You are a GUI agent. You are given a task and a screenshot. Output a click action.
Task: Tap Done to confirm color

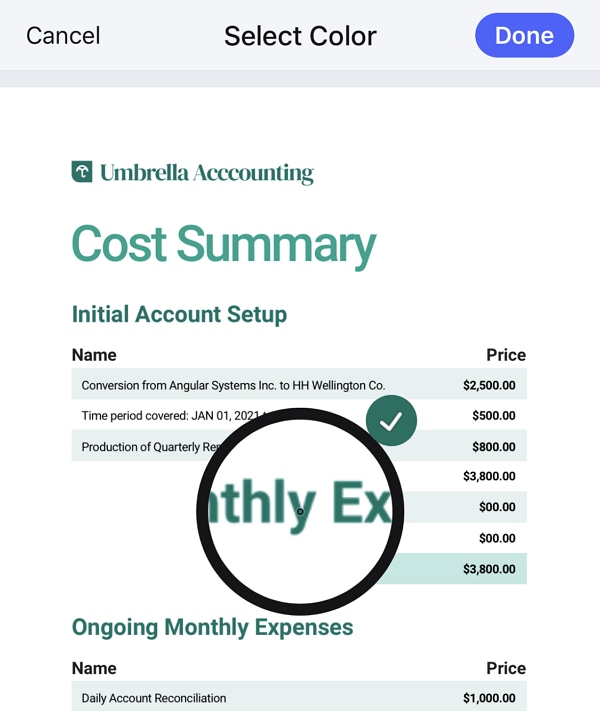524,36
